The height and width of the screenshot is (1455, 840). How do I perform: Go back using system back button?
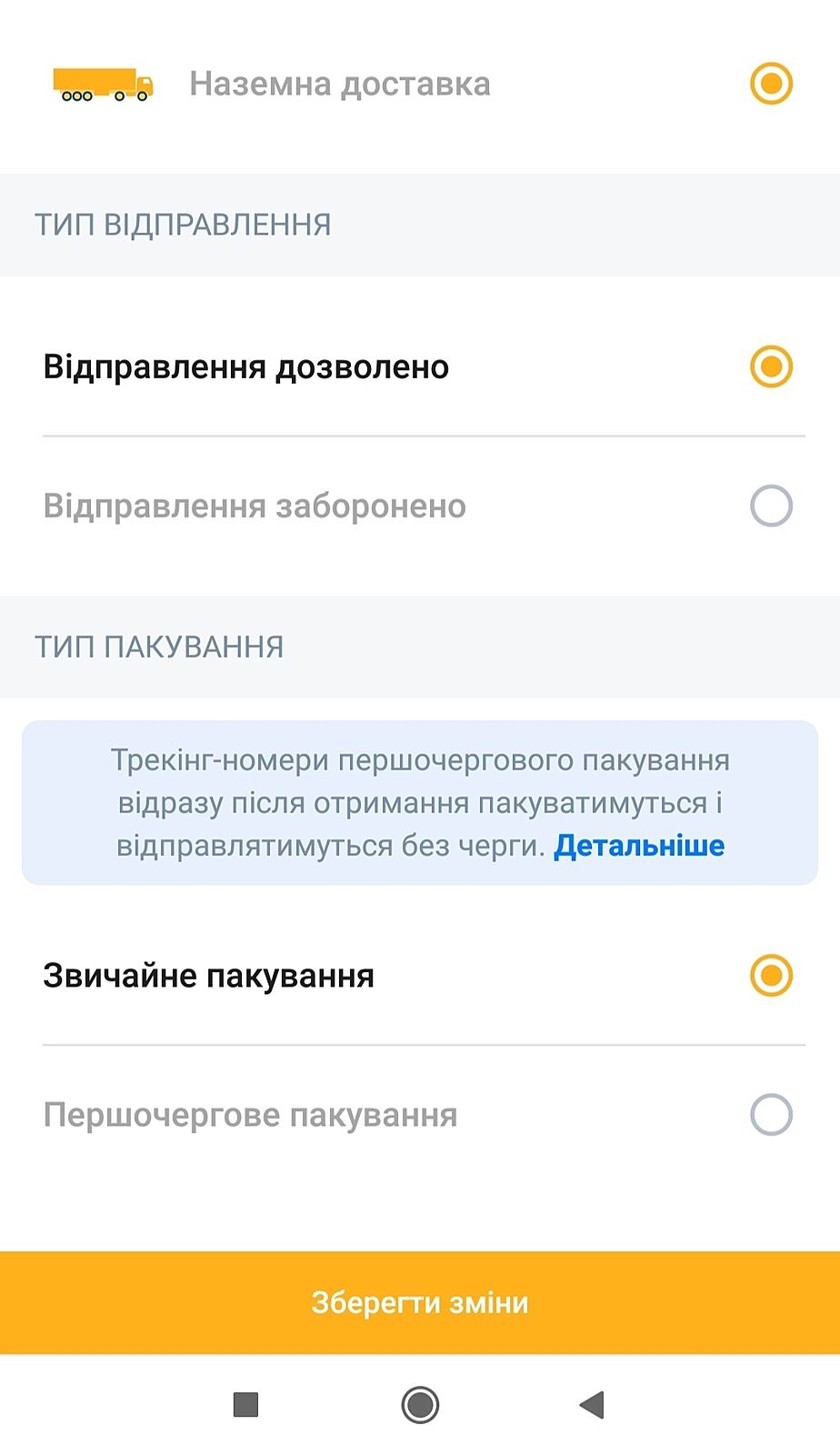[x=592, y=1405]
